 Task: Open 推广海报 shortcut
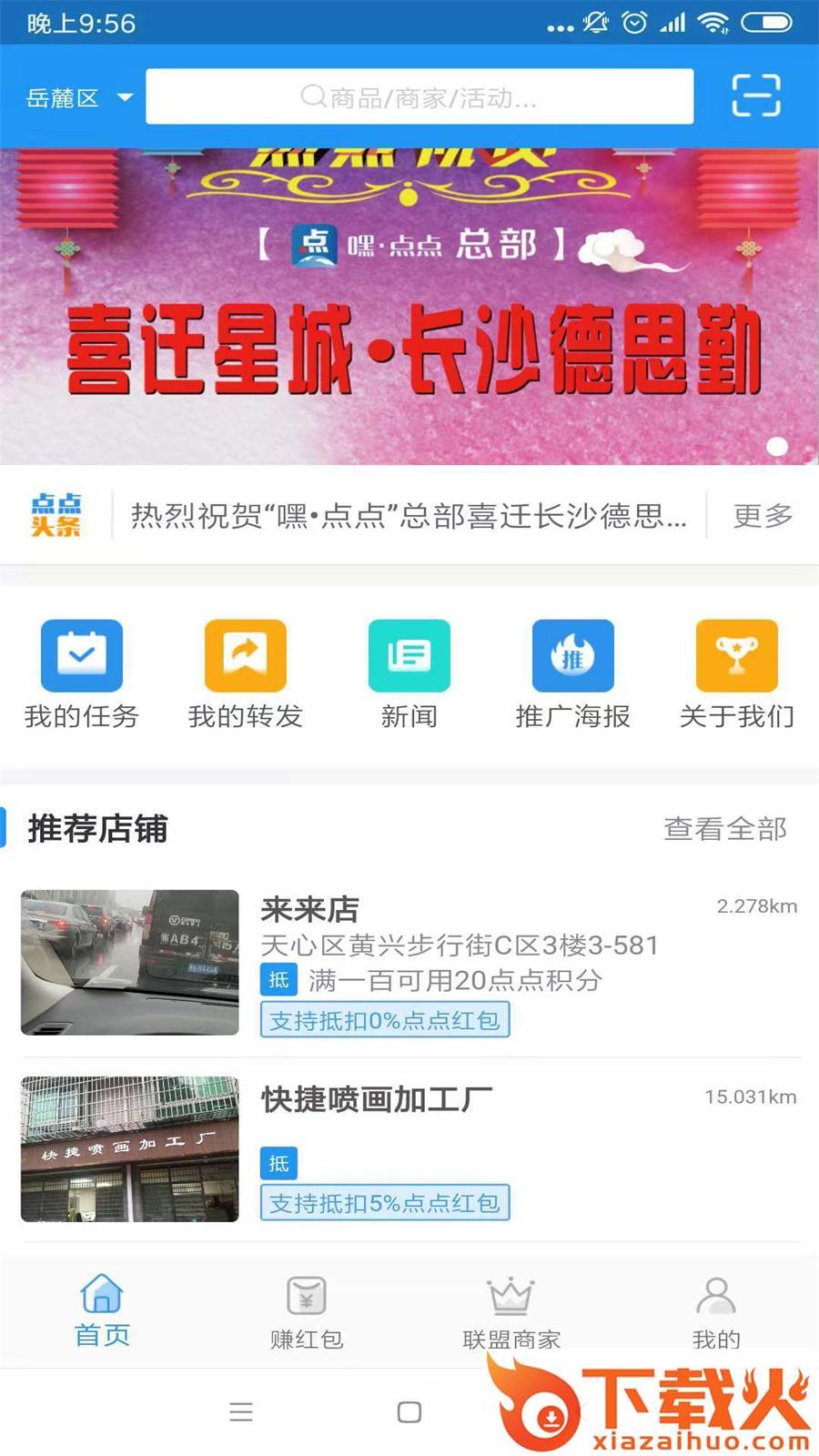click(x=573, y=673)
